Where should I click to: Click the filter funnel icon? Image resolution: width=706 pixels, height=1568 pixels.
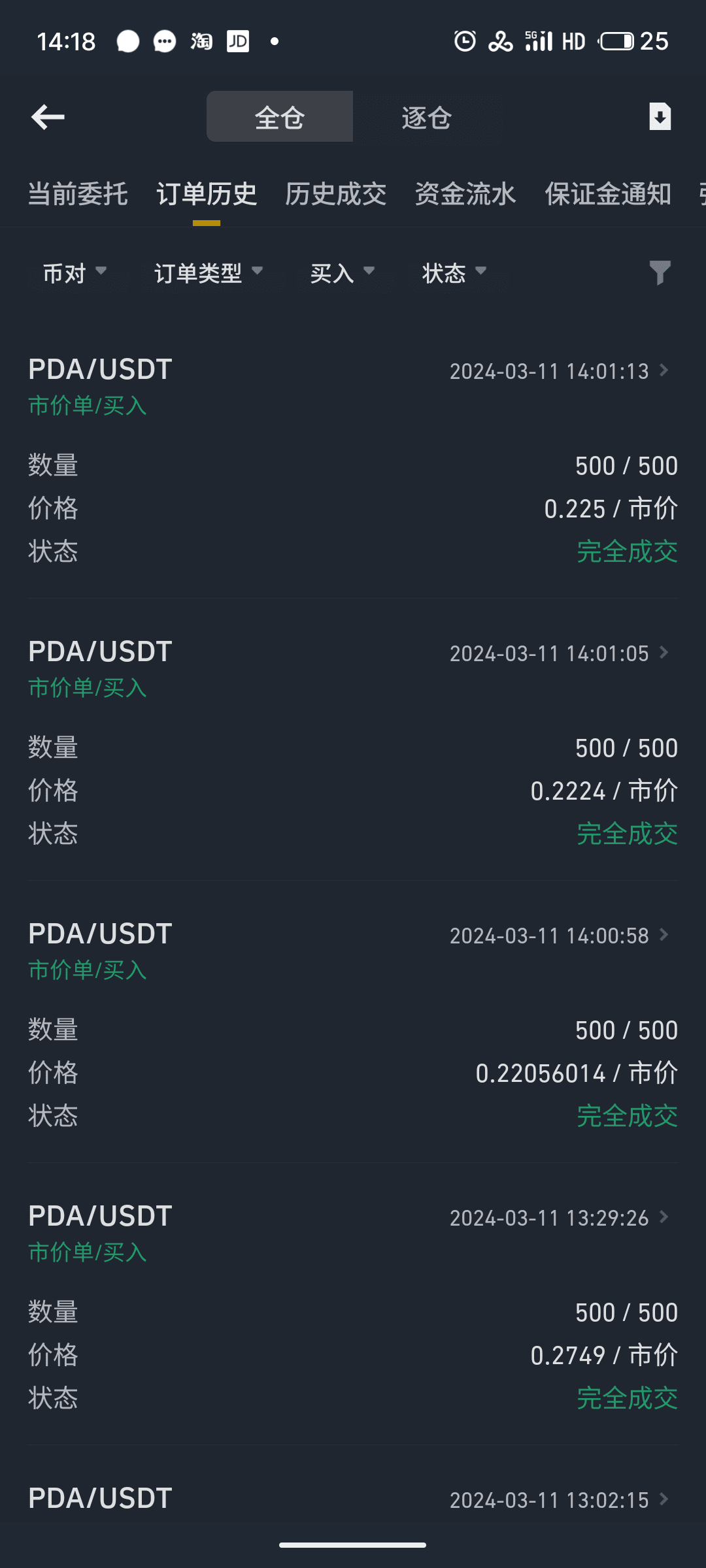tap(660, 273)
